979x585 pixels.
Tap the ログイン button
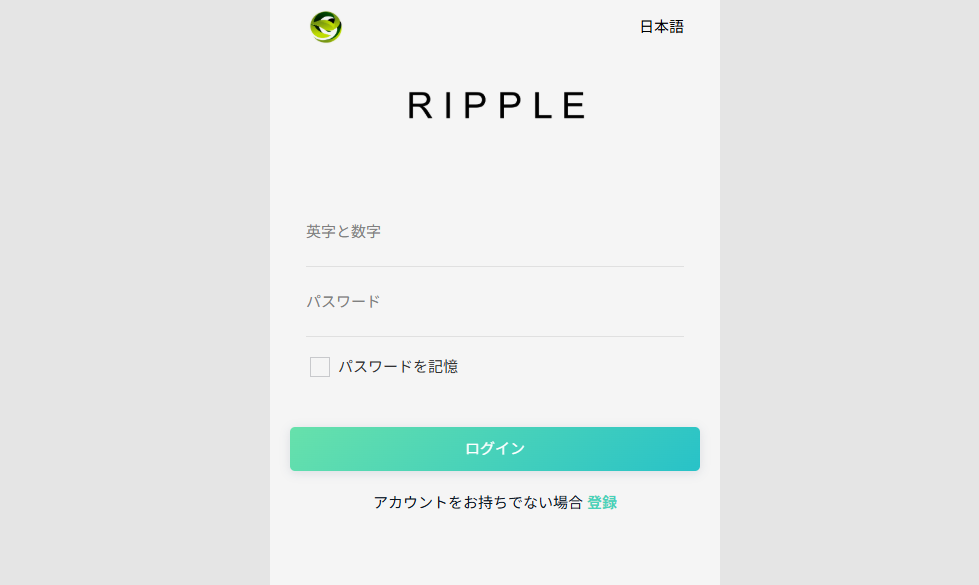[x=494, y=449]
